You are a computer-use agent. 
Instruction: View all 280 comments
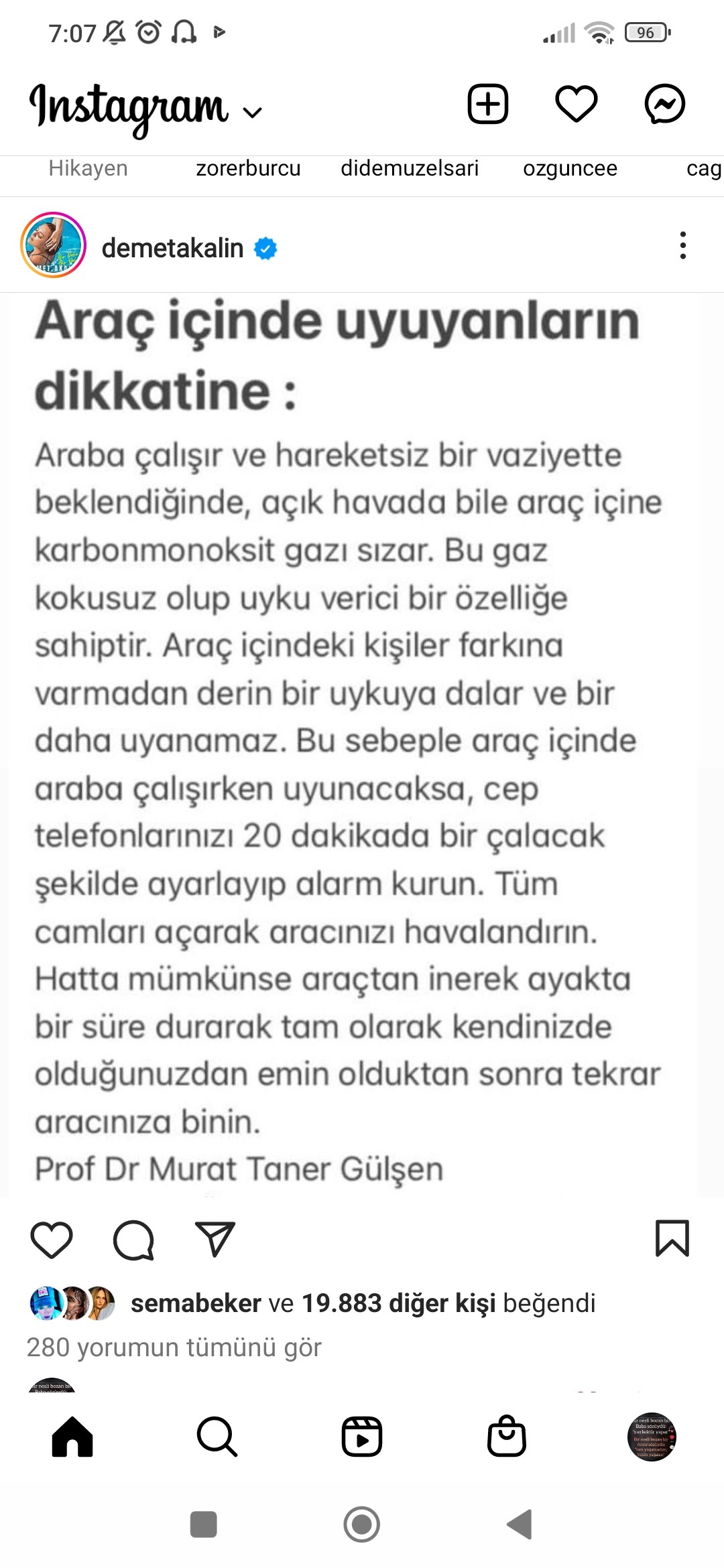click(x=174, y=1347)
